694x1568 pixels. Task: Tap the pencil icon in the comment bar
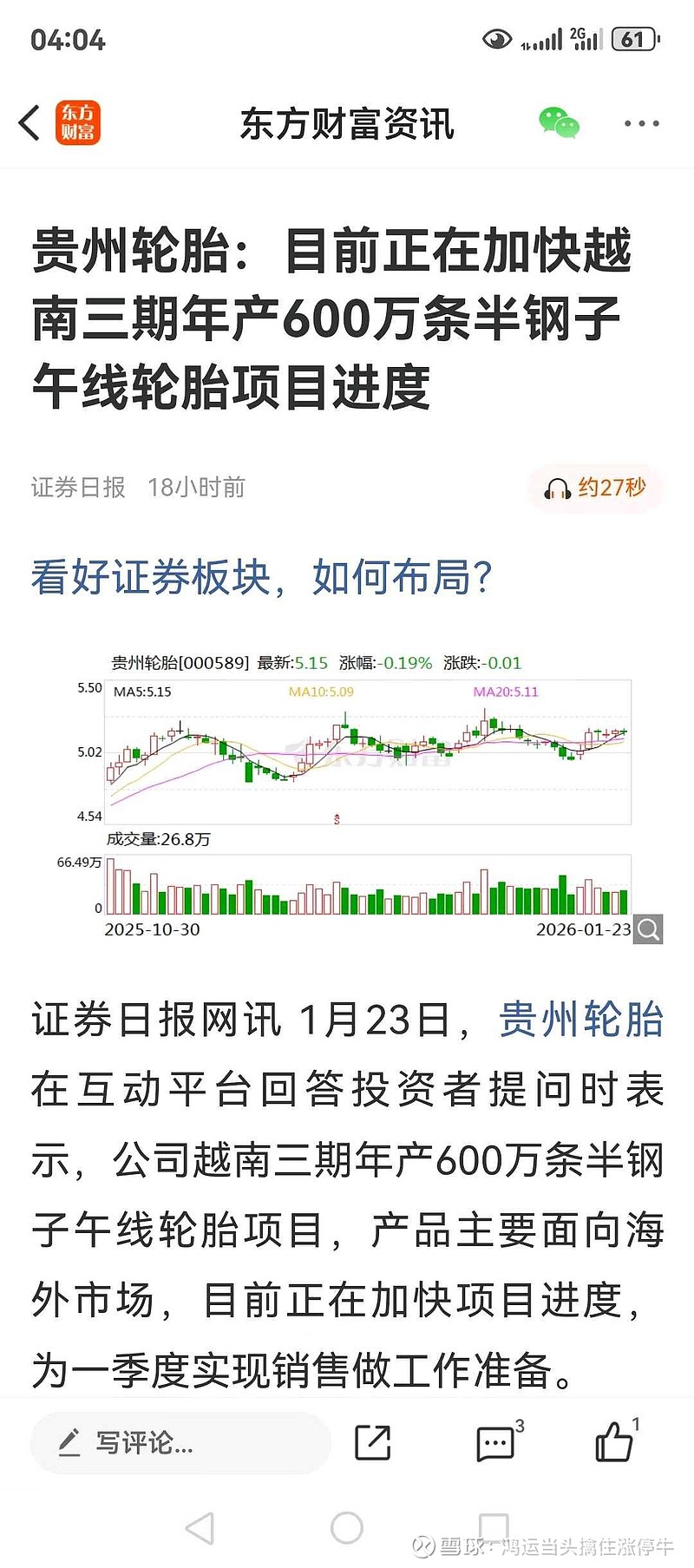(x=71, y=1443)
